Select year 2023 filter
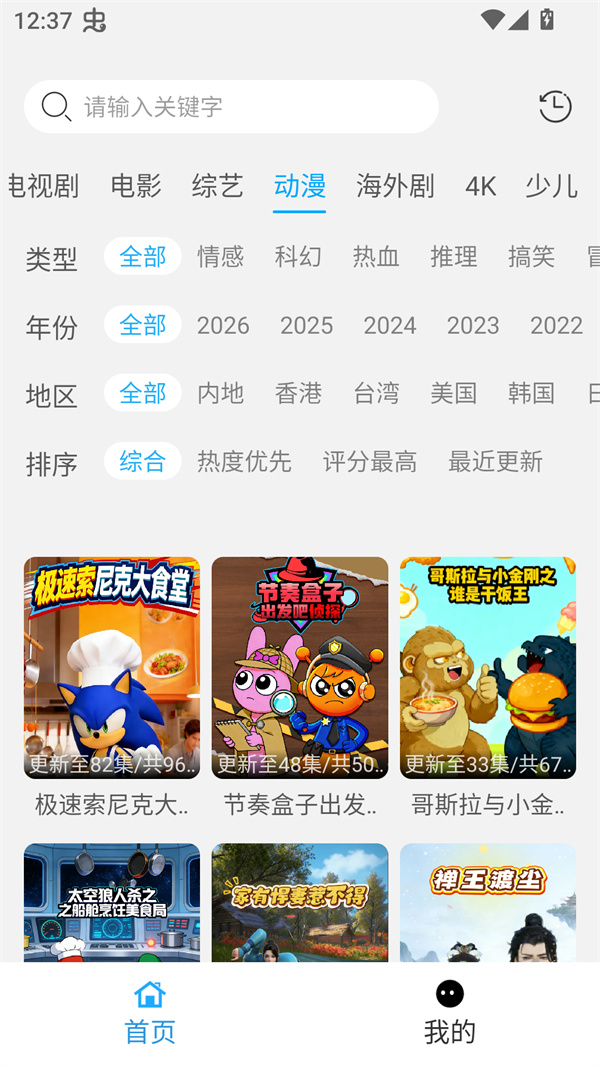The height and width of the screenshot is (1066, 600). 473,325
